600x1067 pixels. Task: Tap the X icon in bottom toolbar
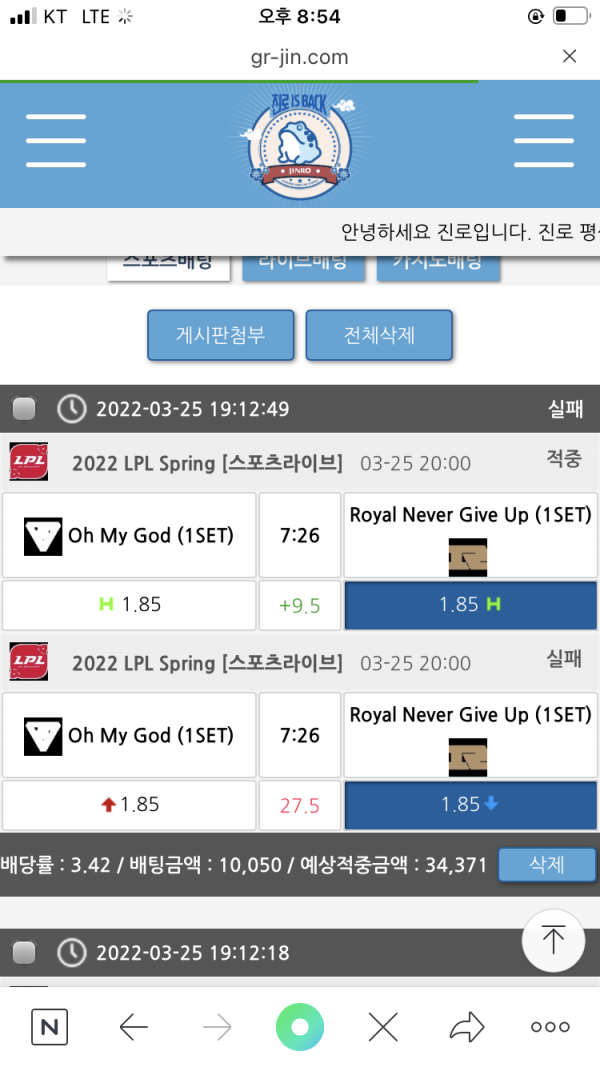[383, 1027]
